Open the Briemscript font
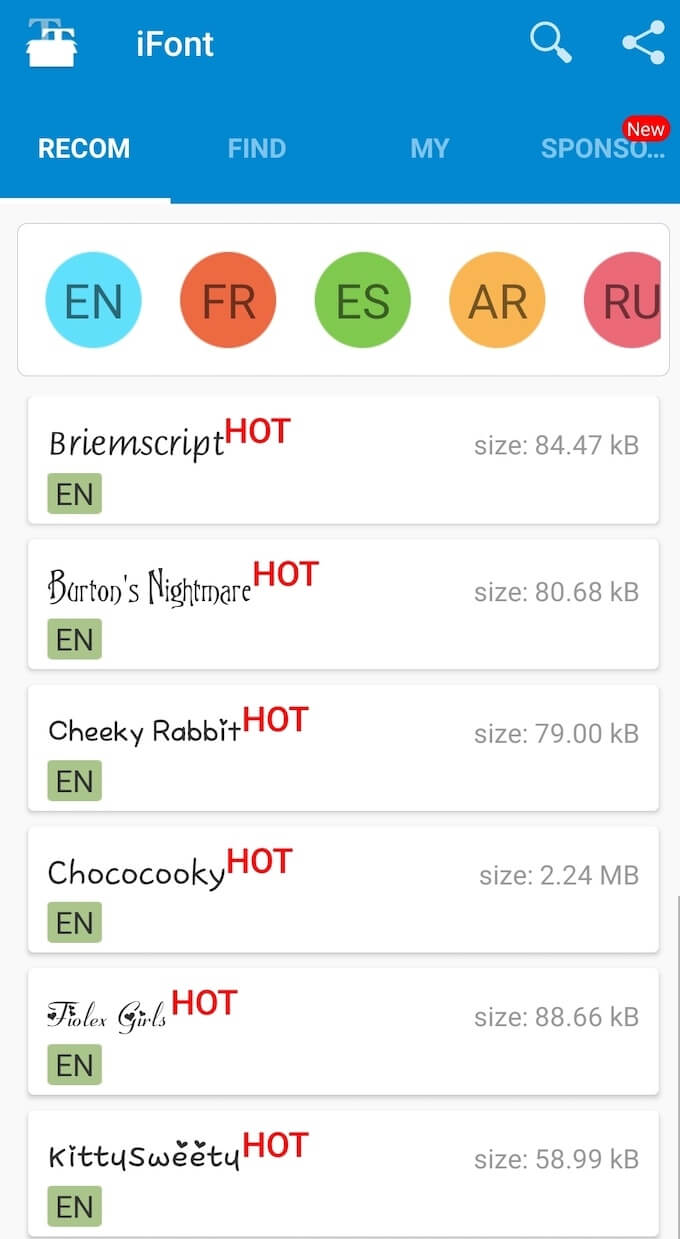The width and height of the screenshot is (680, 1239). [343, 459]
